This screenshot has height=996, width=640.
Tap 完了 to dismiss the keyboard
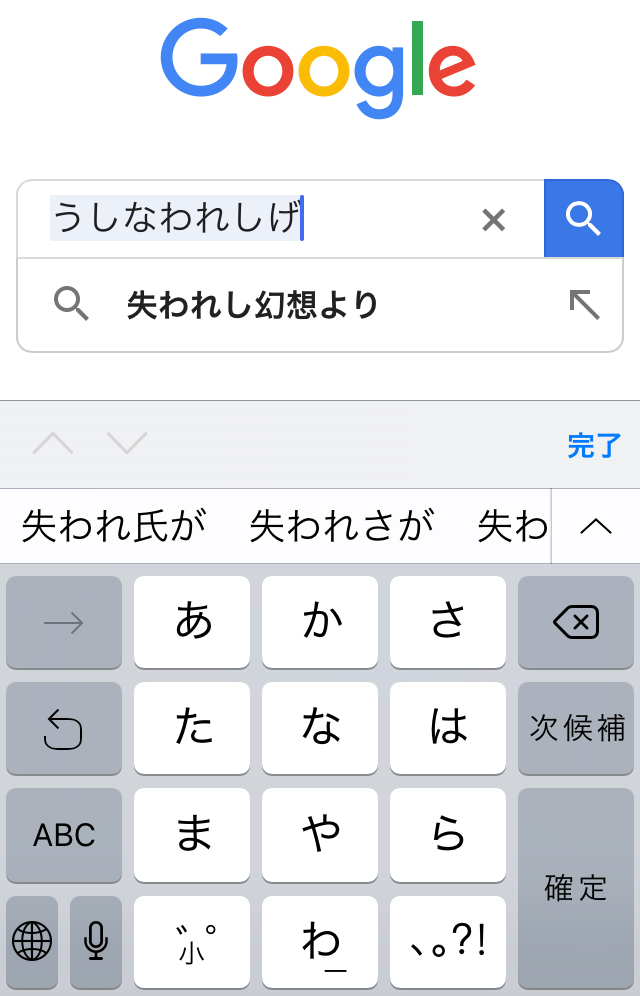594,445
